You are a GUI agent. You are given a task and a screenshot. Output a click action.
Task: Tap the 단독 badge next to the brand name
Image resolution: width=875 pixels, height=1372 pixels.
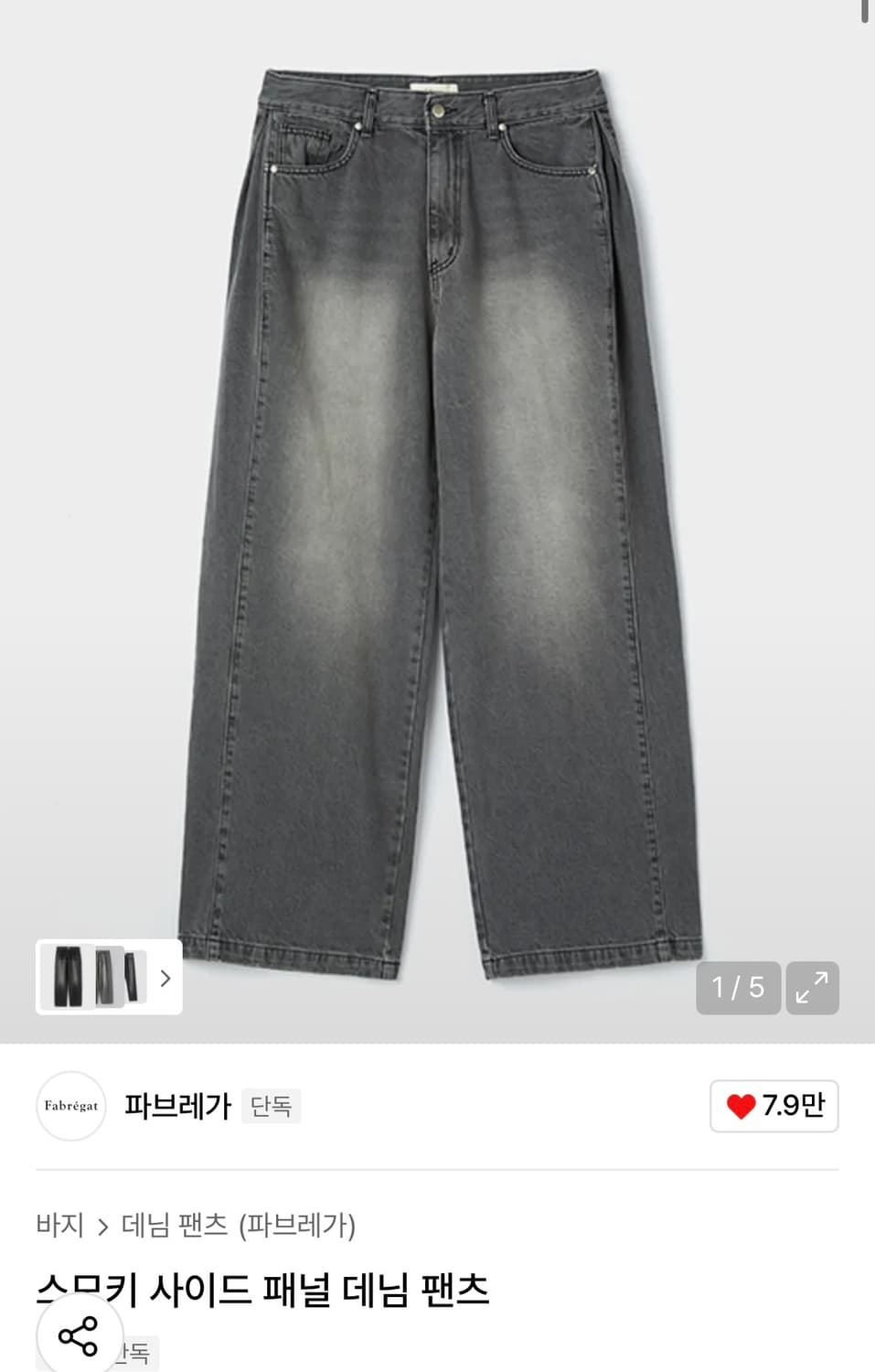pos(271,1106)
